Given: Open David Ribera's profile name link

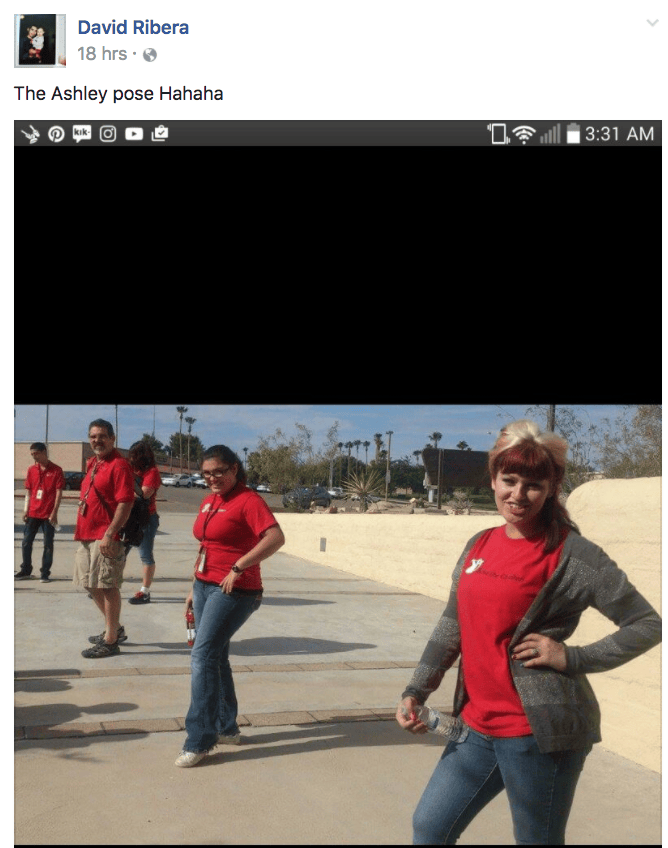Looking at the screenshot, I should (x=133, y=27).
